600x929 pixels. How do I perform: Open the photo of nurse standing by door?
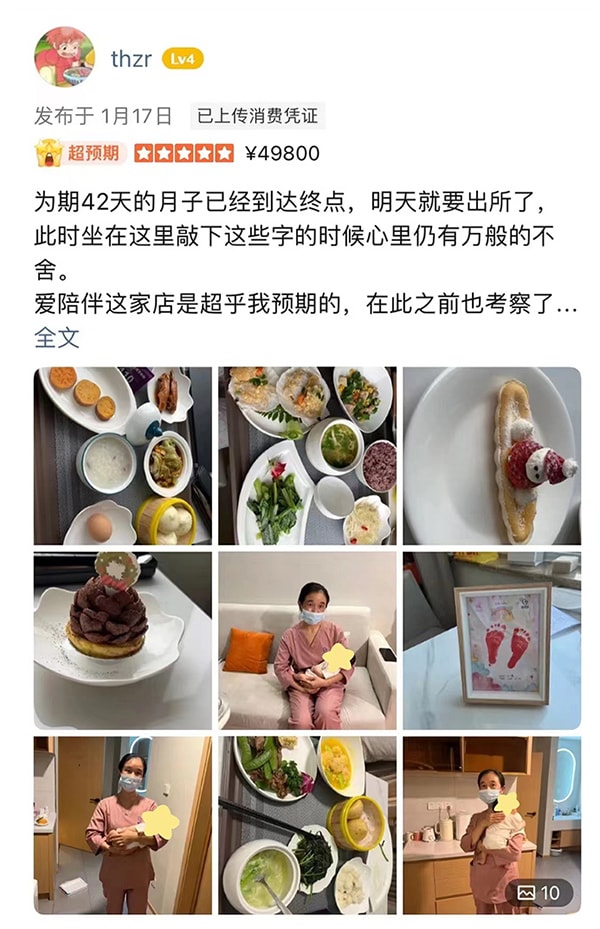[x=123, y=825]
